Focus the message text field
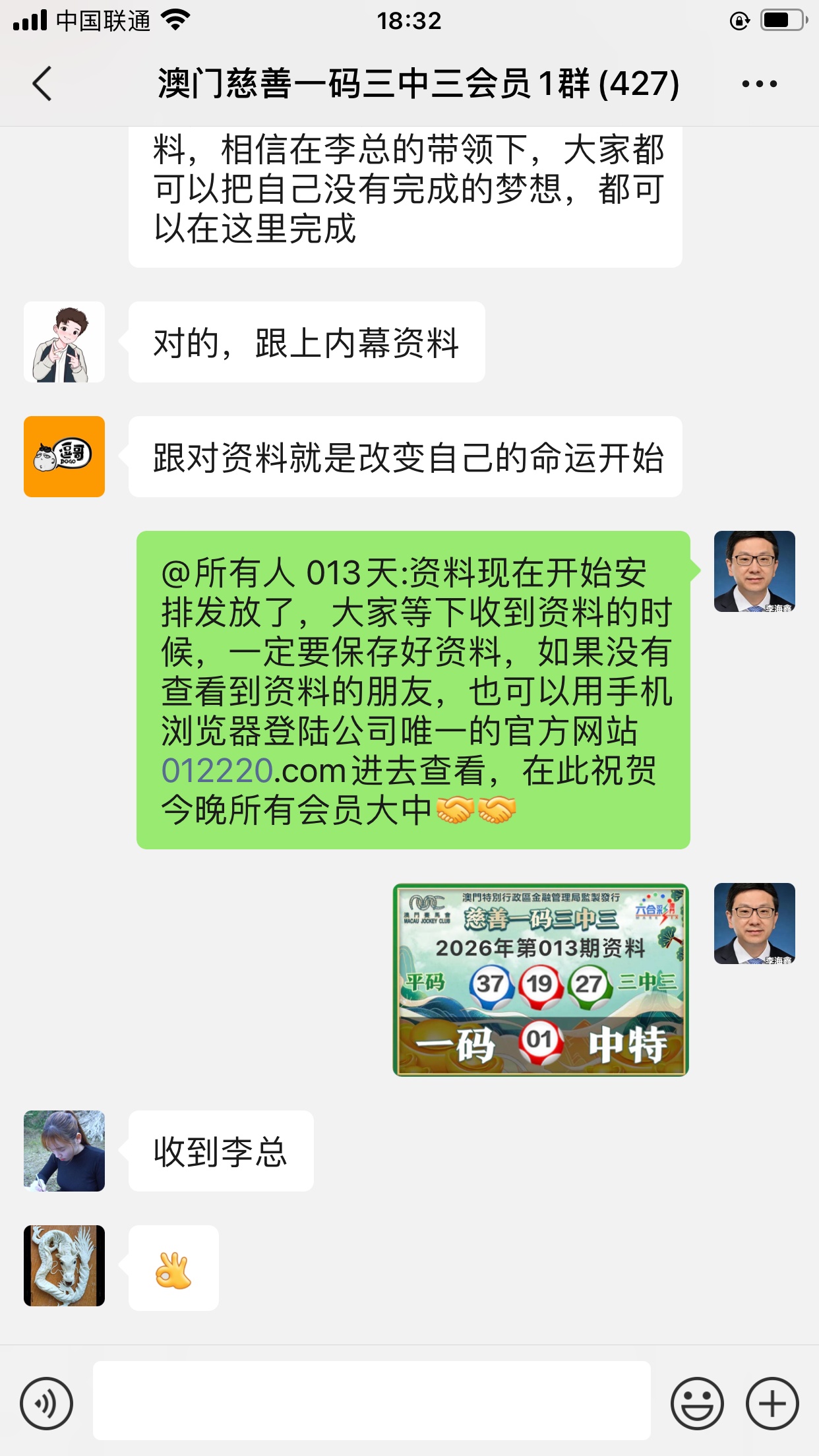Image resolution: width=819 pixels, height=1456 pixels. [x=371, y=1400]
